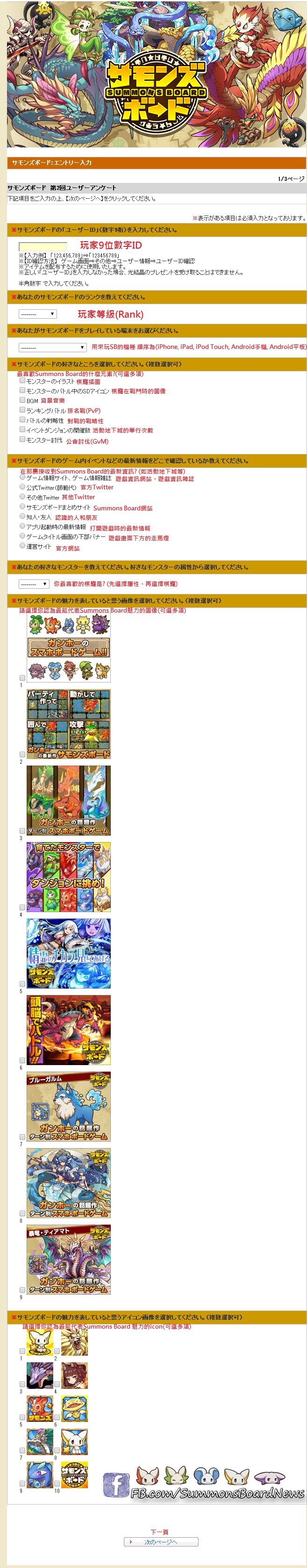Check the box for icon image 10
Viewport: 307px width, 1568px height.
[x=57, y=1484]
